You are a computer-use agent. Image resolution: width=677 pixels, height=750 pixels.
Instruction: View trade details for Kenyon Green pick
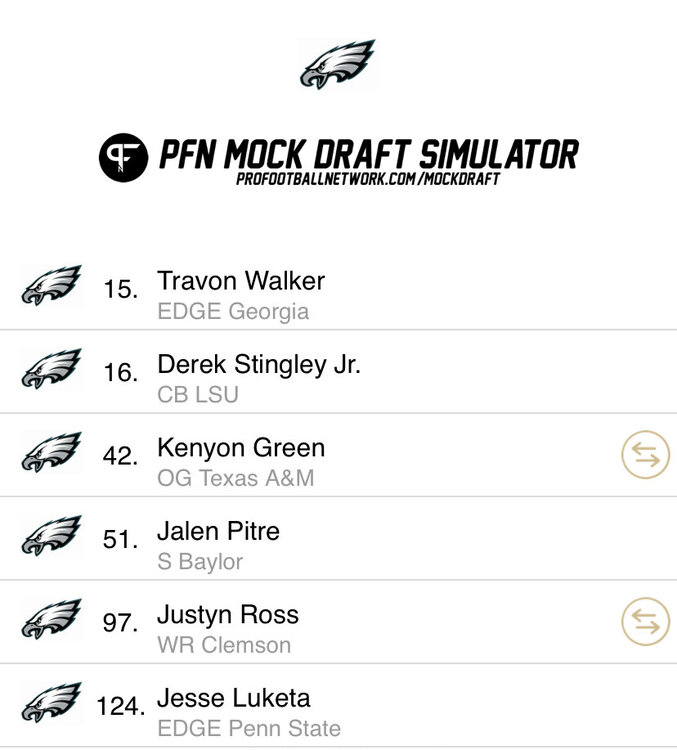pos(645,455)
